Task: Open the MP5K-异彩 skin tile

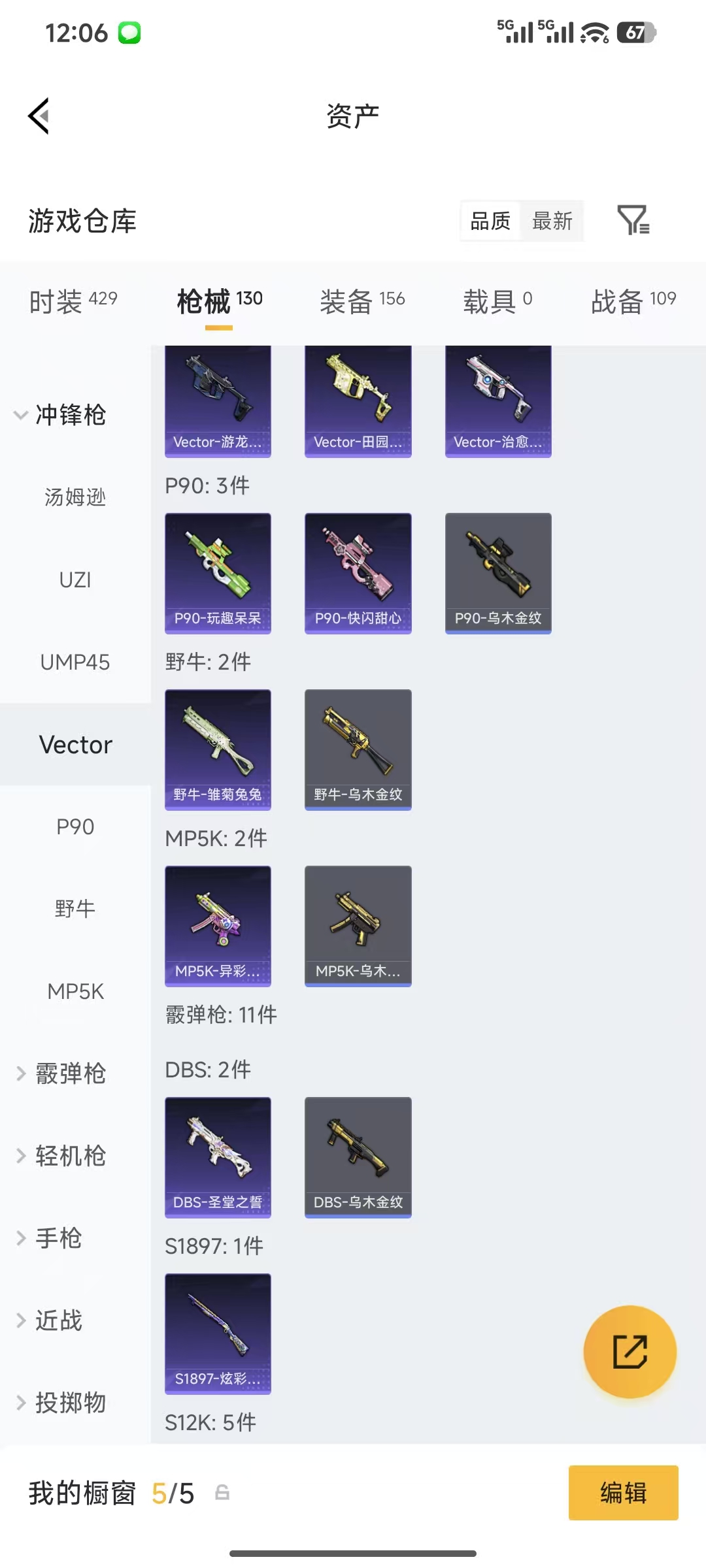Action: pyautogui.click(x=218, y=925)
